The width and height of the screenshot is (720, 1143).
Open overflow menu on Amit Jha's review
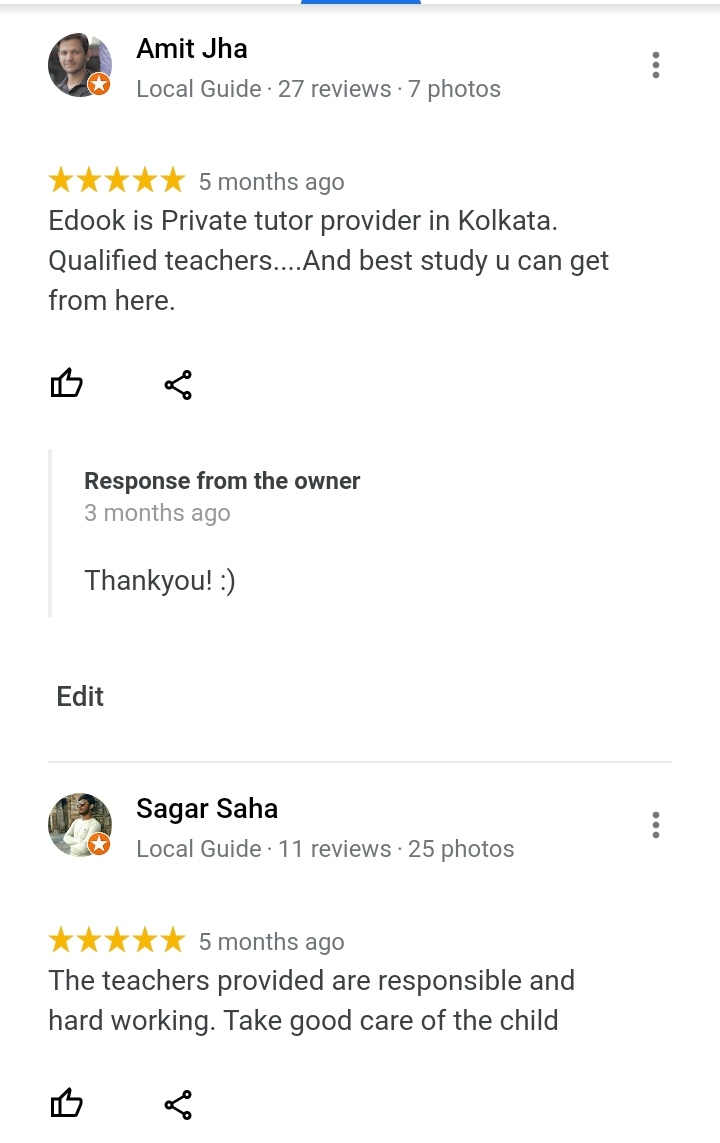[x=655, y=66]
